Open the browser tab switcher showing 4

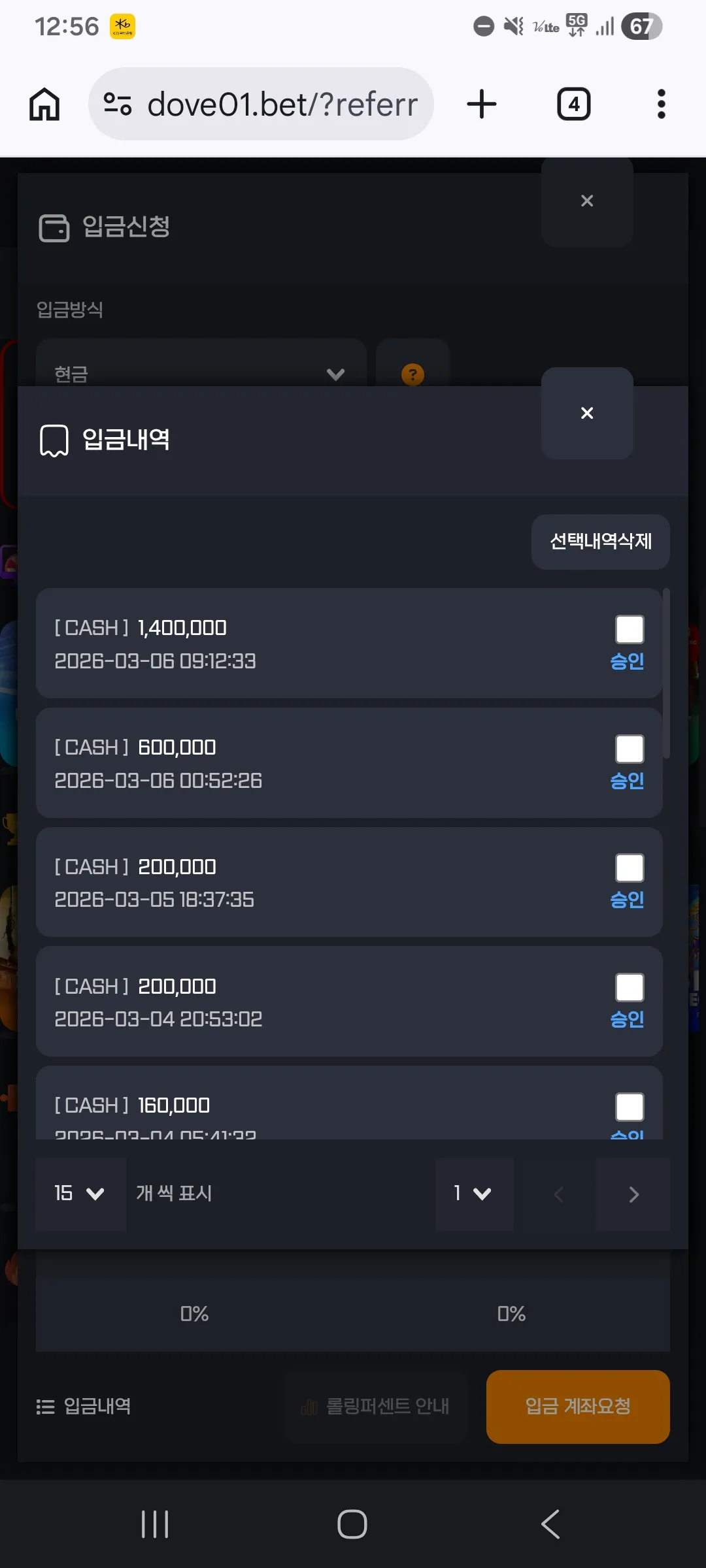[573, 104]
